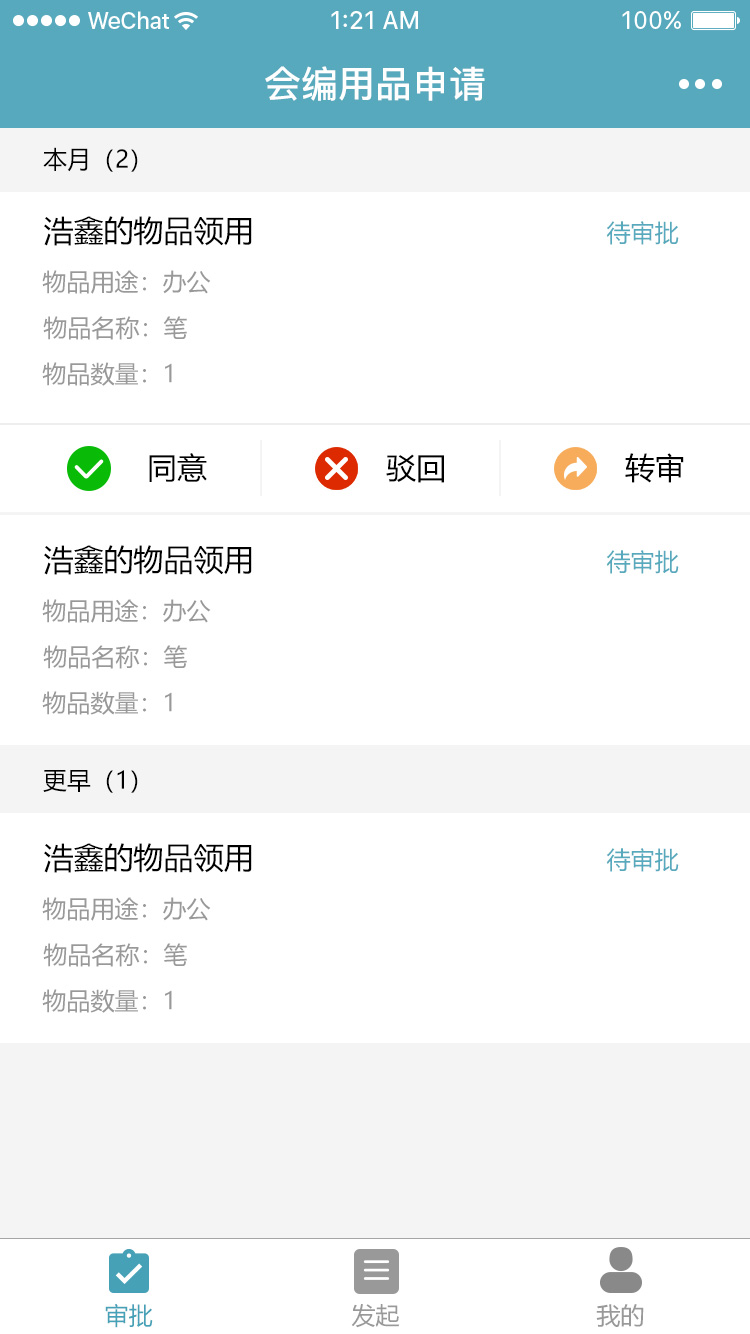Forward the approval using 转审
750x1334 pixels.
pos(619,468)
